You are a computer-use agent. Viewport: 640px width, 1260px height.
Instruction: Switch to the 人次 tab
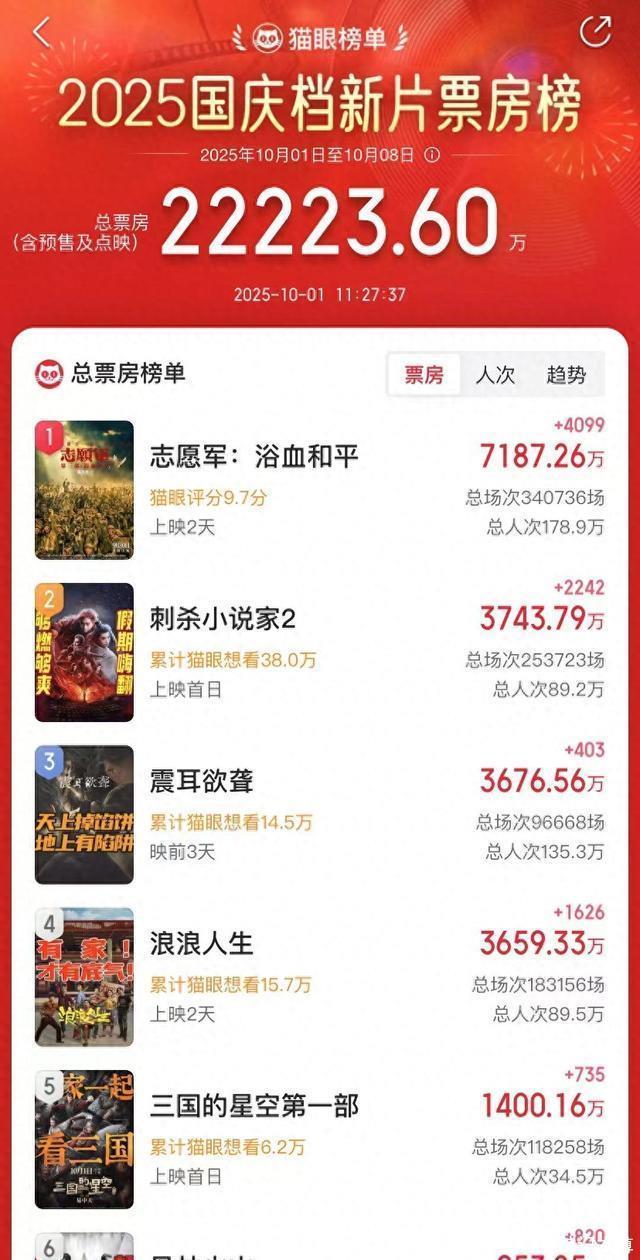495,375
